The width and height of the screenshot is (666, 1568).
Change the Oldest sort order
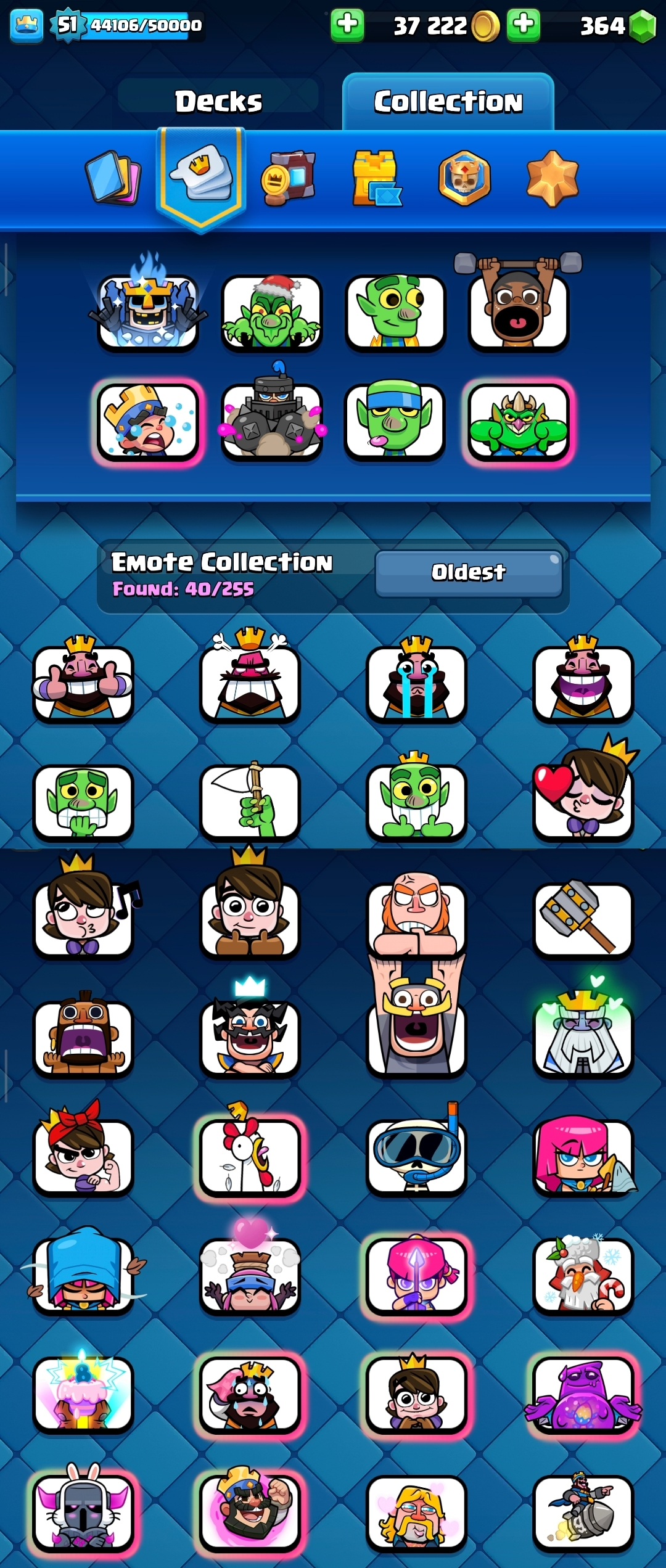(469, 573)
